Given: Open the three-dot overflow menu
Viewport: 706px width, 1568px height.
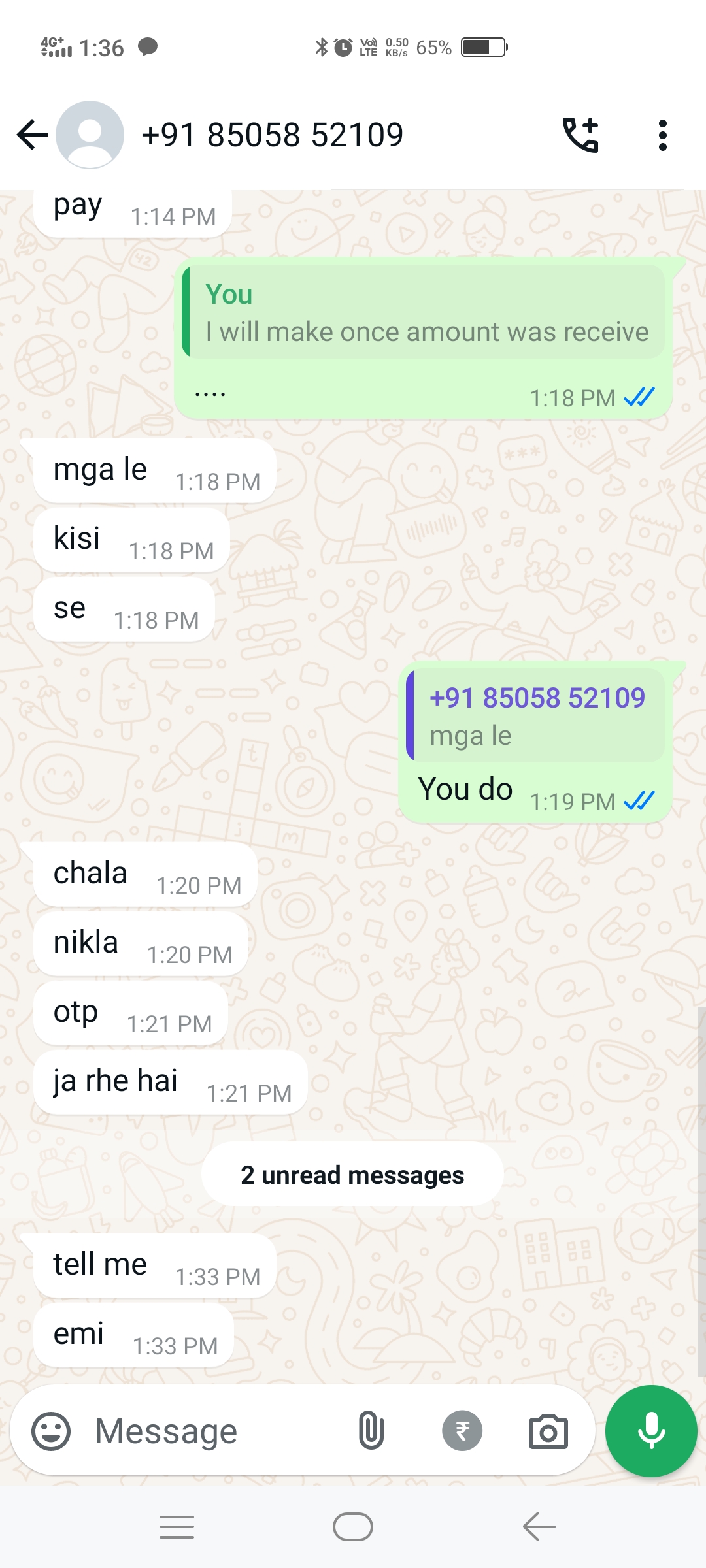Looking at the screenshot, I should coord(662,135).
